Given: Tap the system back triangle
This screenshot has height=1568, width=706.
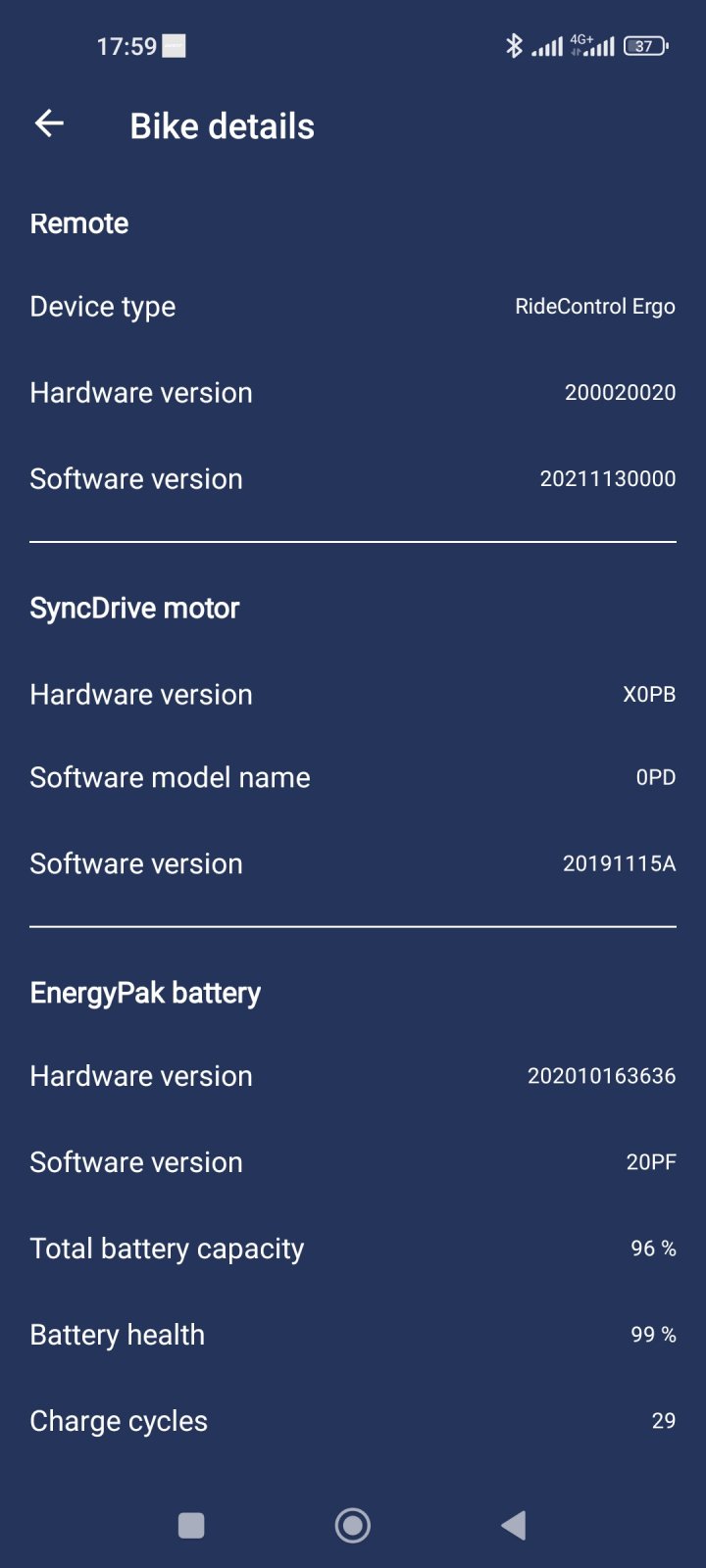Looking at the screenshot, I should click(514, 1525).
